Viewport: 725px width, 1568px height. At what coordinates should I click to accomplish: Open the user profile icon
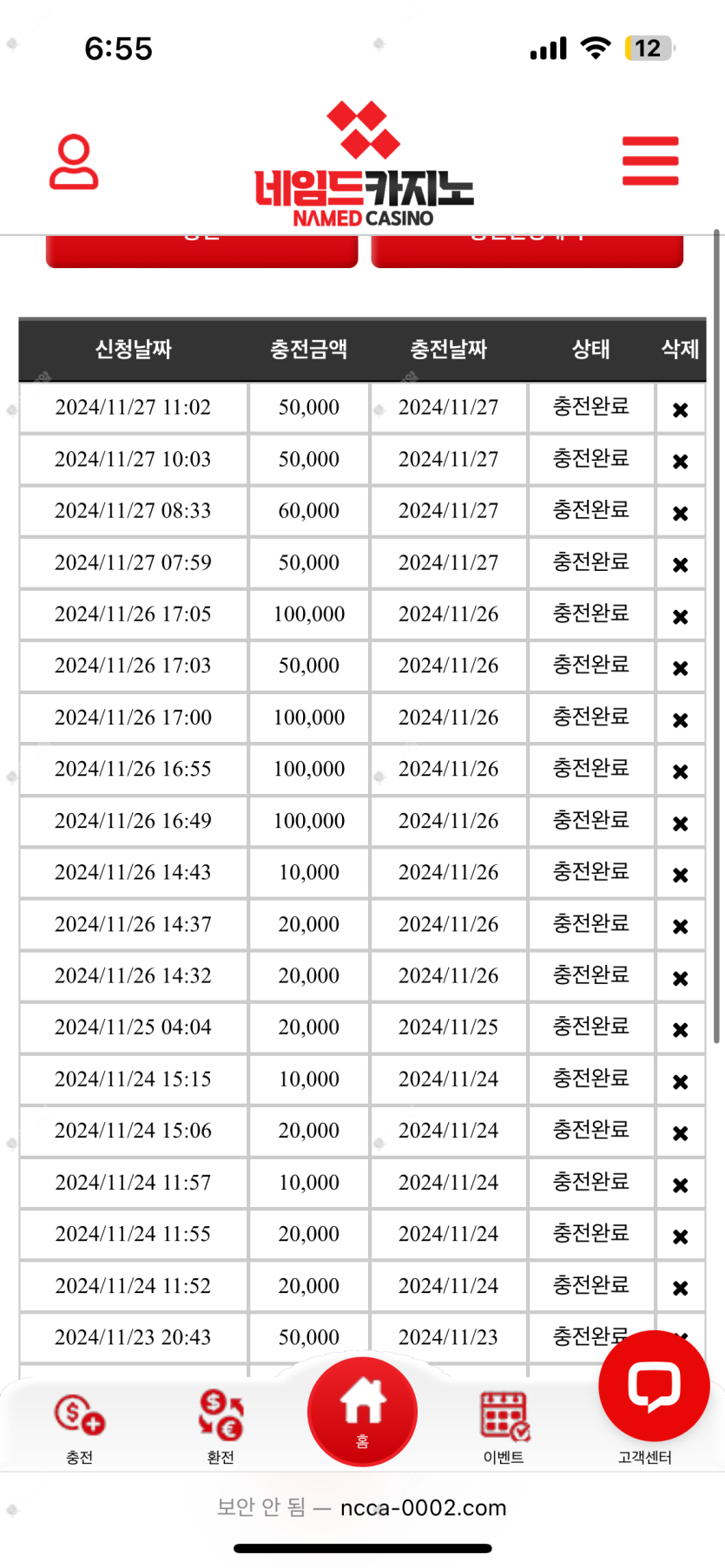[x=74, y=161]
